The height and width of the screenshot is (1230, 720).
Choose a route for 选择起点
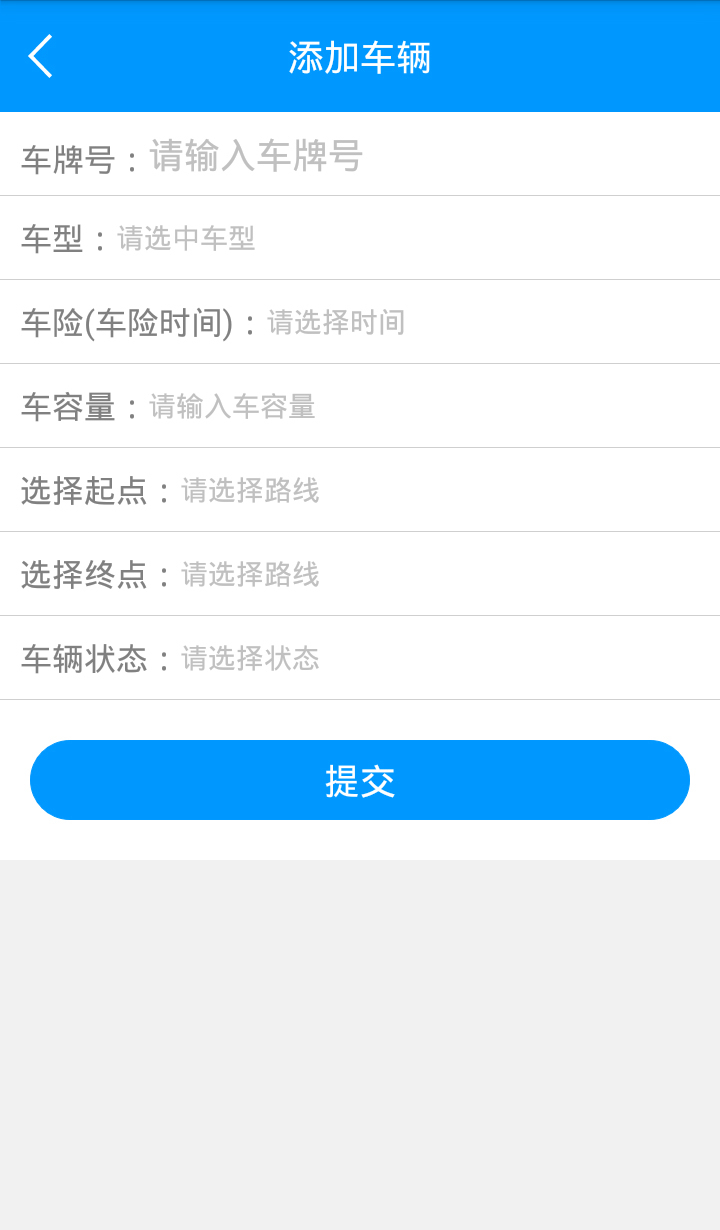coord(250,491)
